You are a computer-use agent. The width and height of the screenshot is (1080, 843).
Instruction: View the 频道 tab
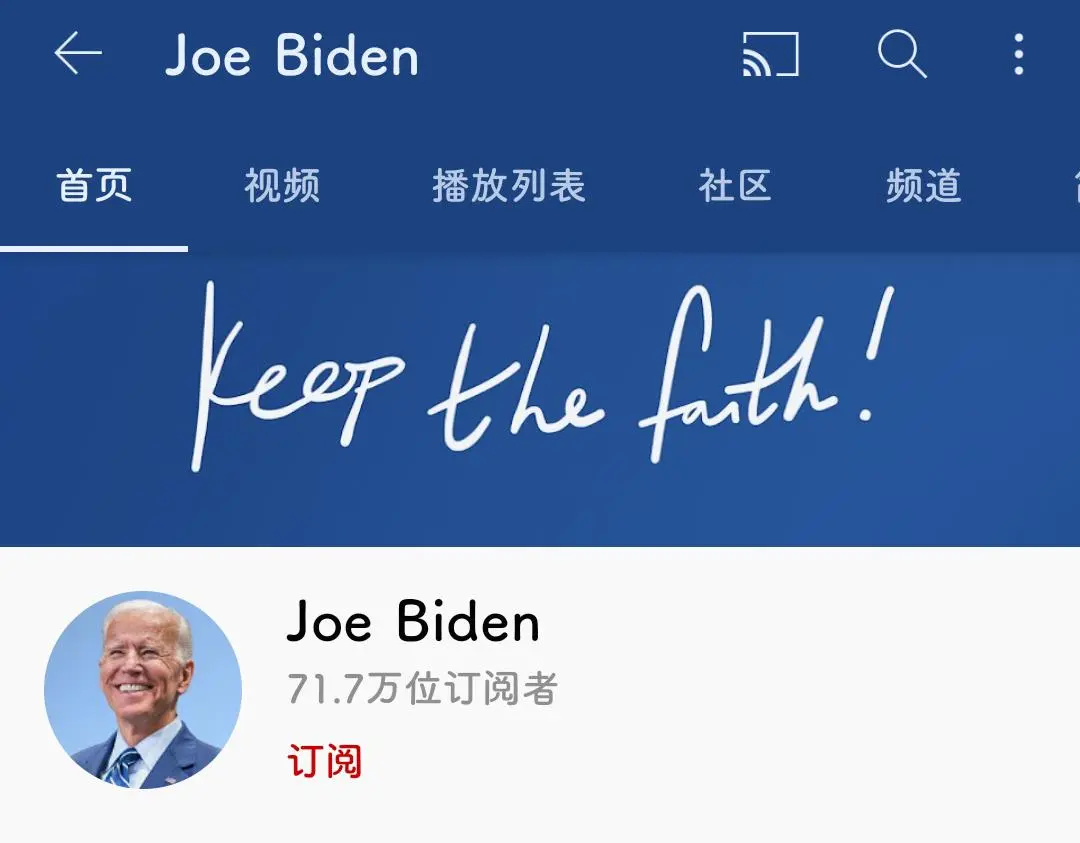[x=923, y=186]
